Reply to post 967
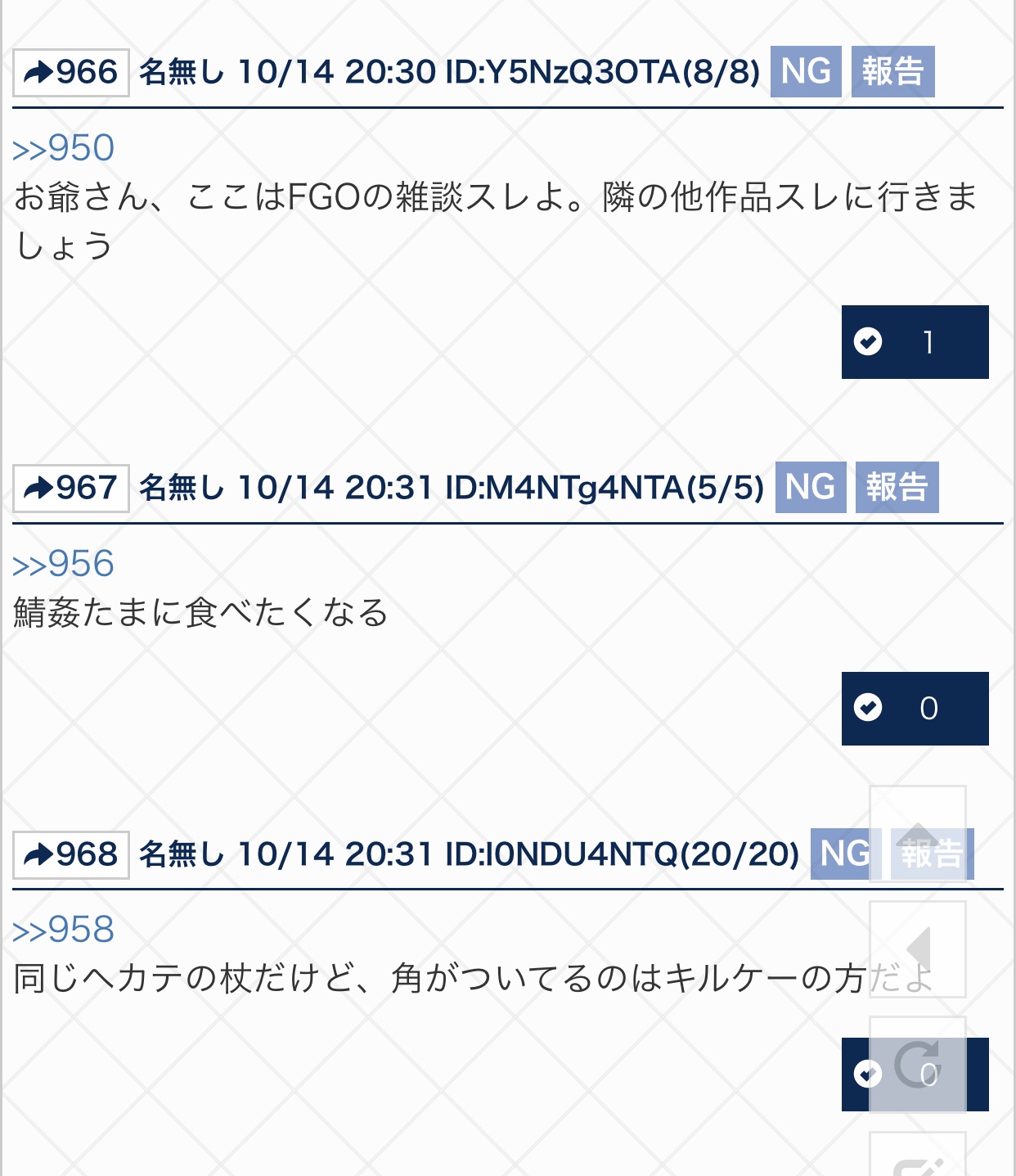The height and width of the screenshot is (1176, 1016). pos(71,489)
